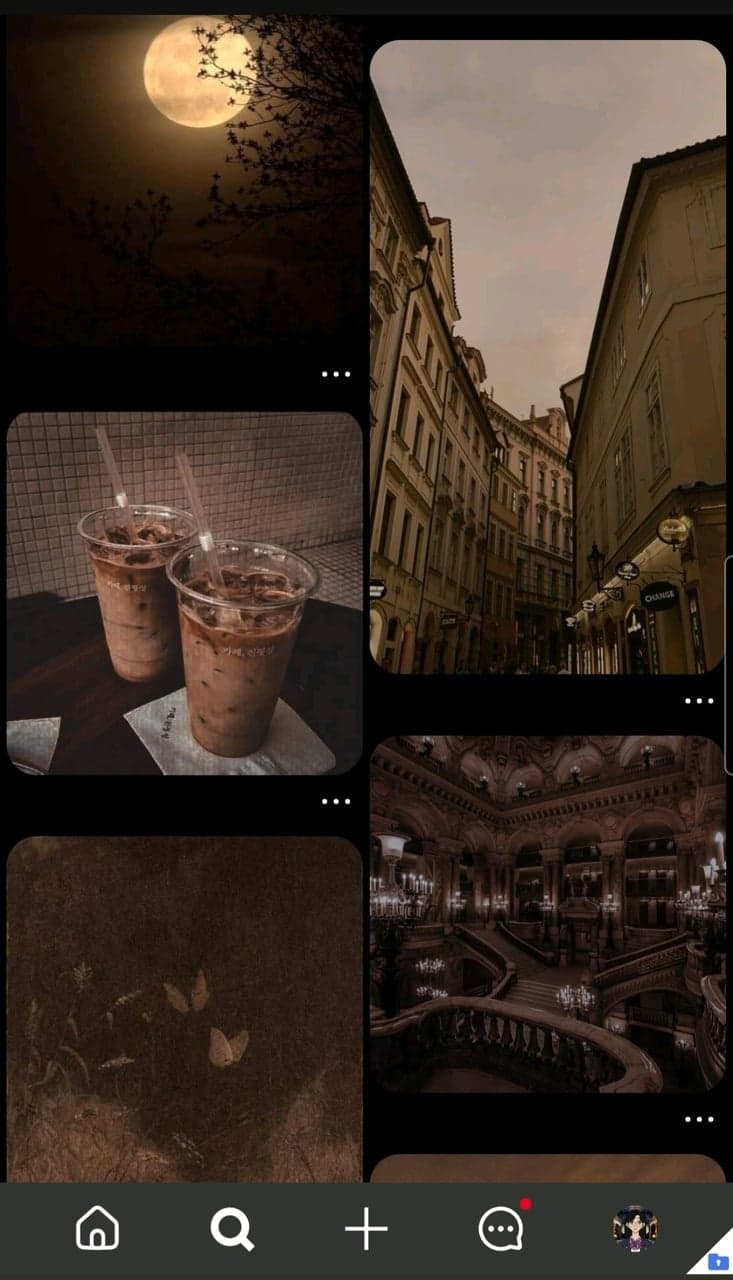The height and width of the screenshot is (1280, 733).
Task: Open the iced coffee cups pin
Action: (x=184, y=593)
